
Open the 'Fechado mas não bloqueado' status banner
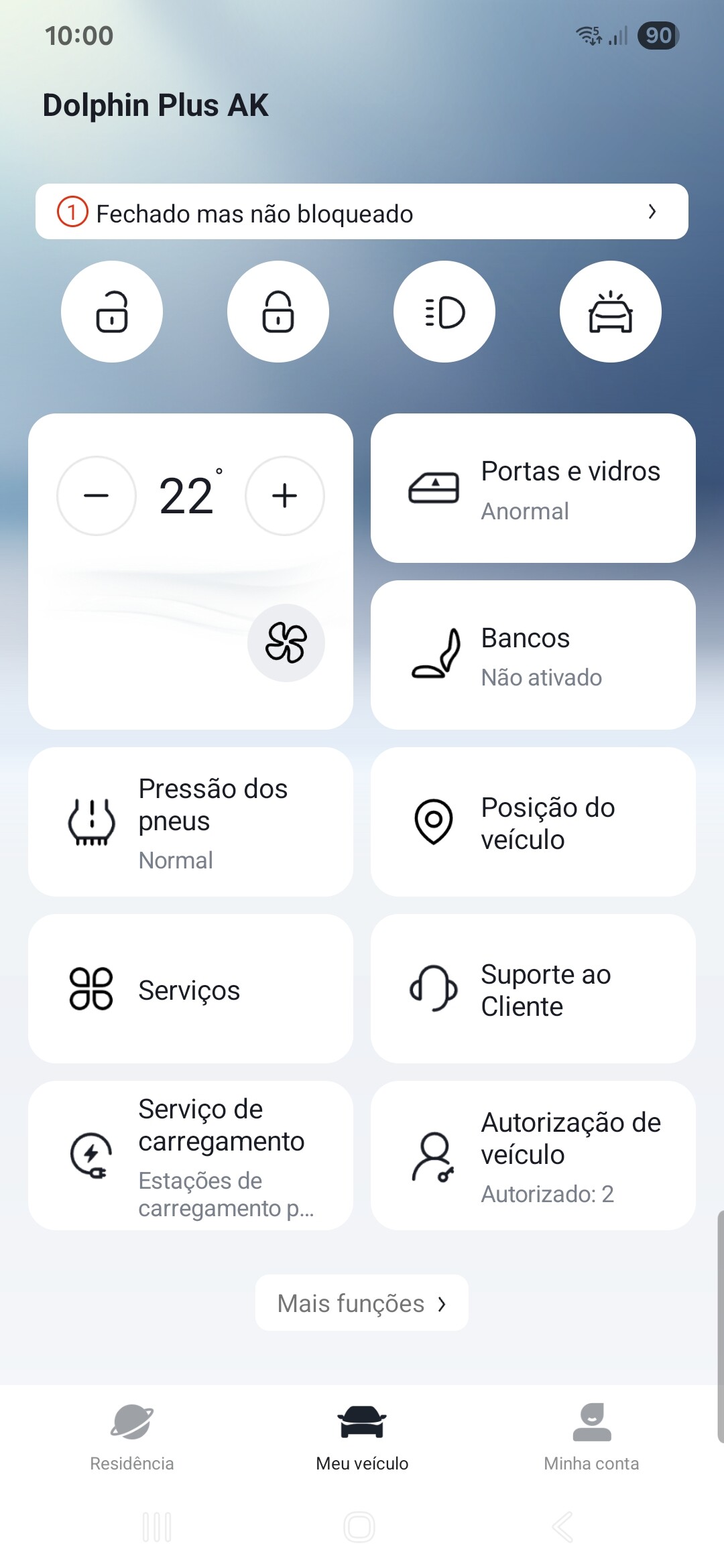(362, 212)
